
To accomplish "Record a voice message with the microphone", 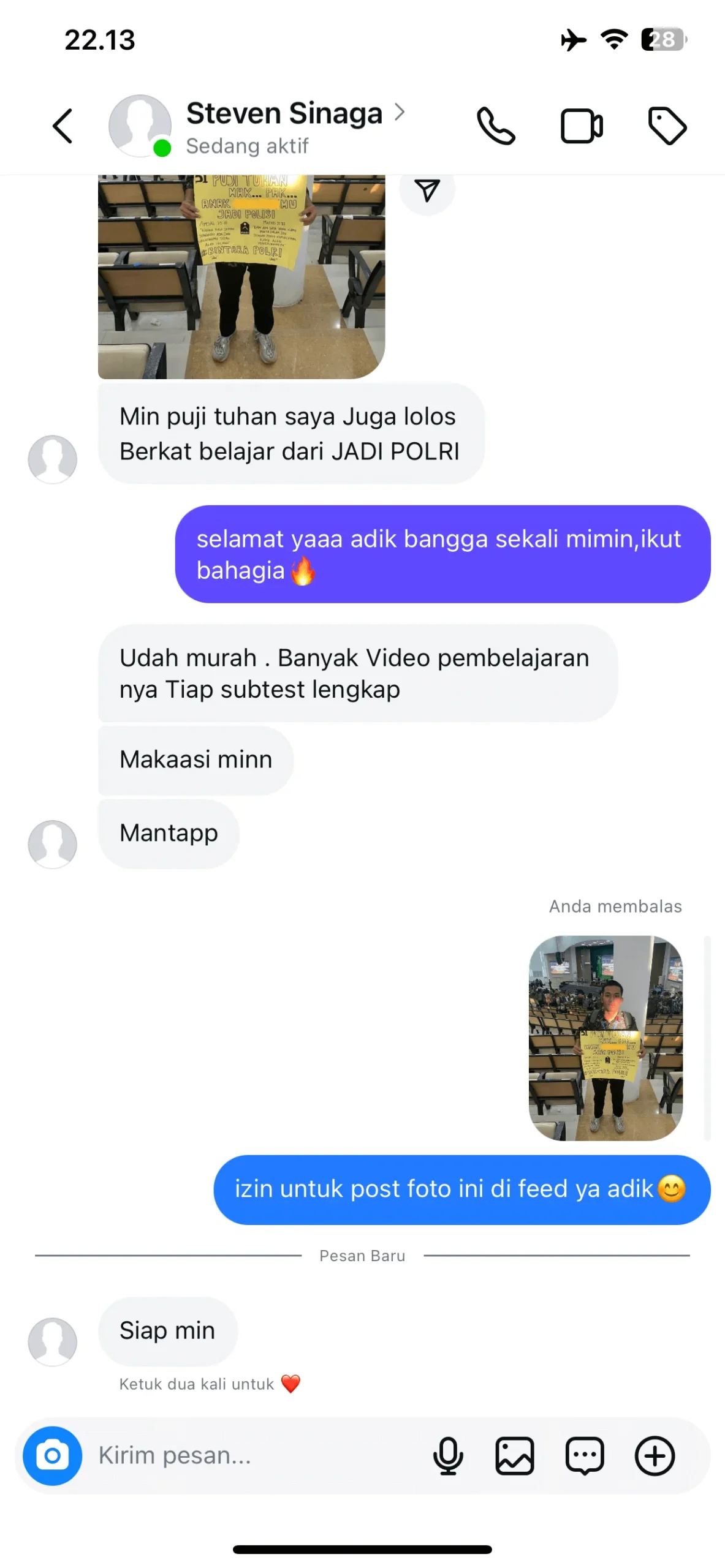I will pos(449,1456).
